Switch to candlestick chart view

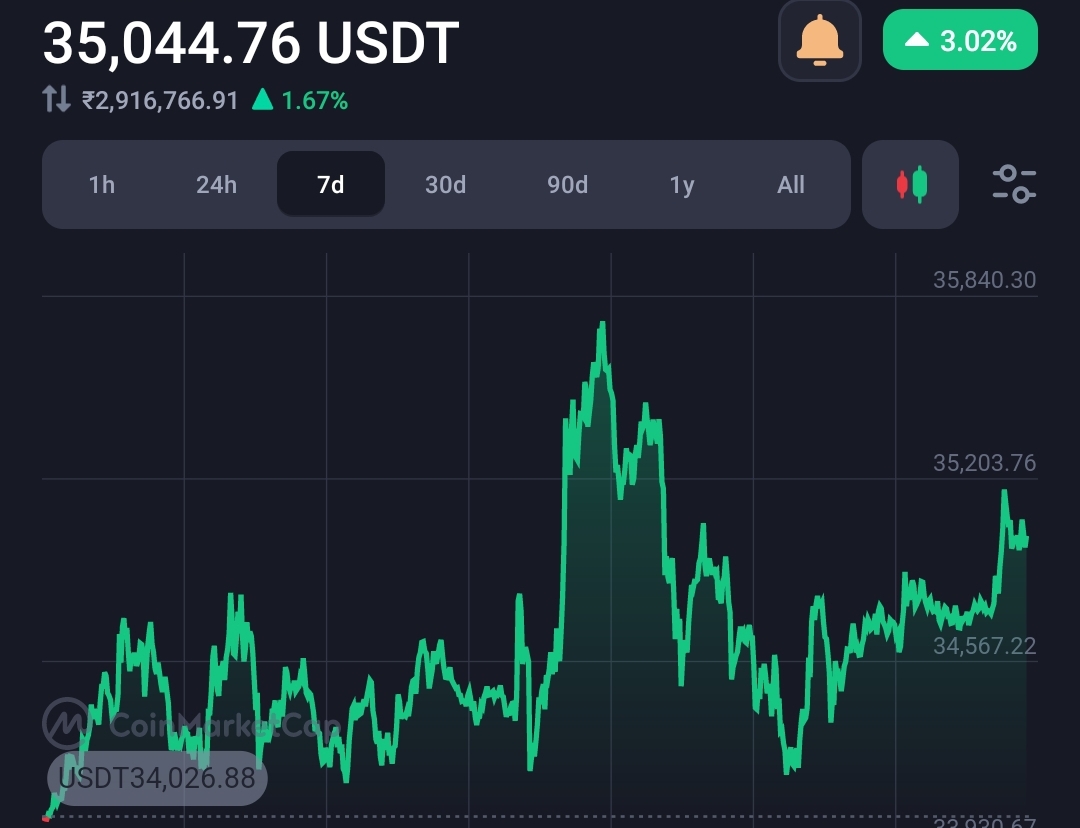click(x=910, y=185)
